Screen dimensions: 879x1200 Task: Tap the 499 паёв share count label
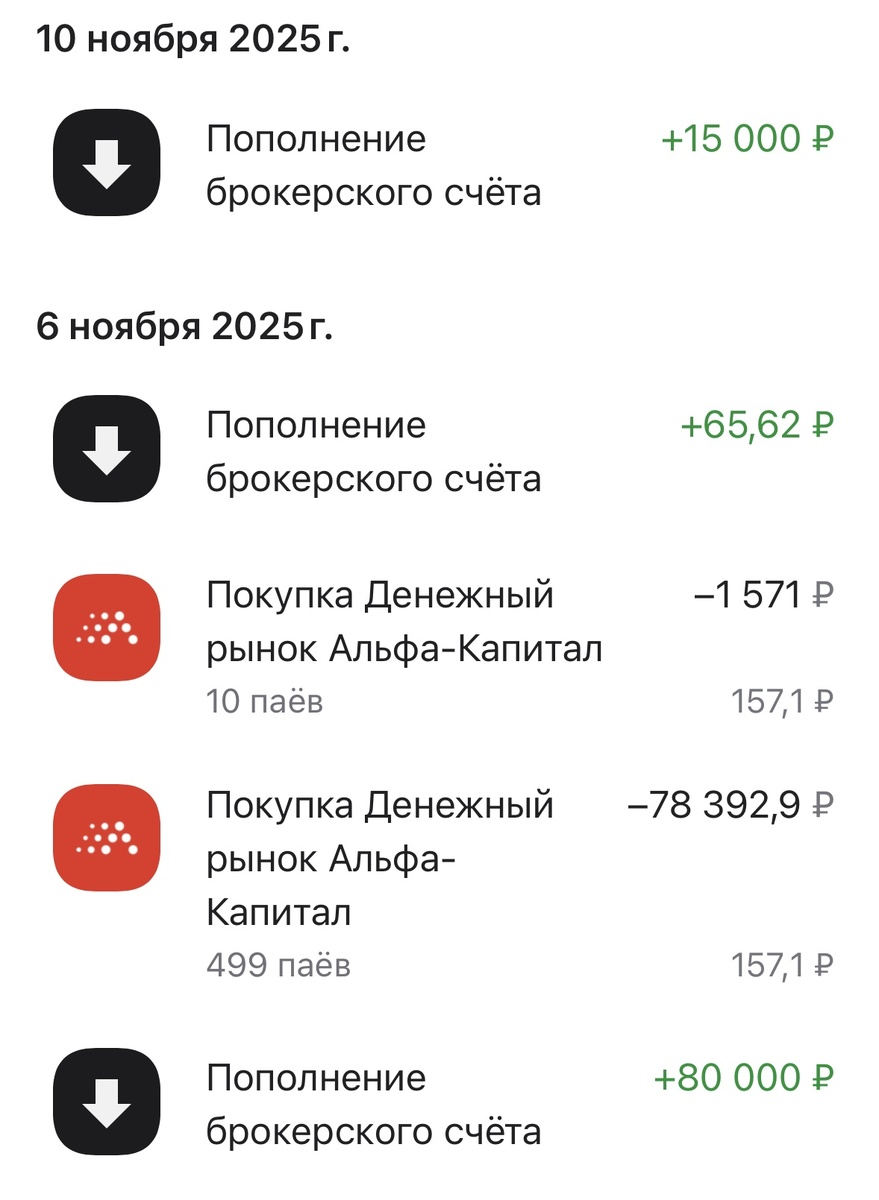click(278, 963)
